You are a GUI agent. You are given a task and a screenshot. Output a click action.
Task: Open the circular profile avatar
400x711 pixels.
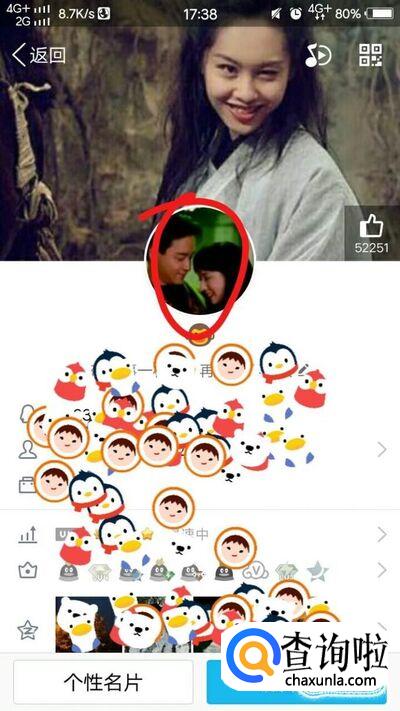(x=200, y=261)
